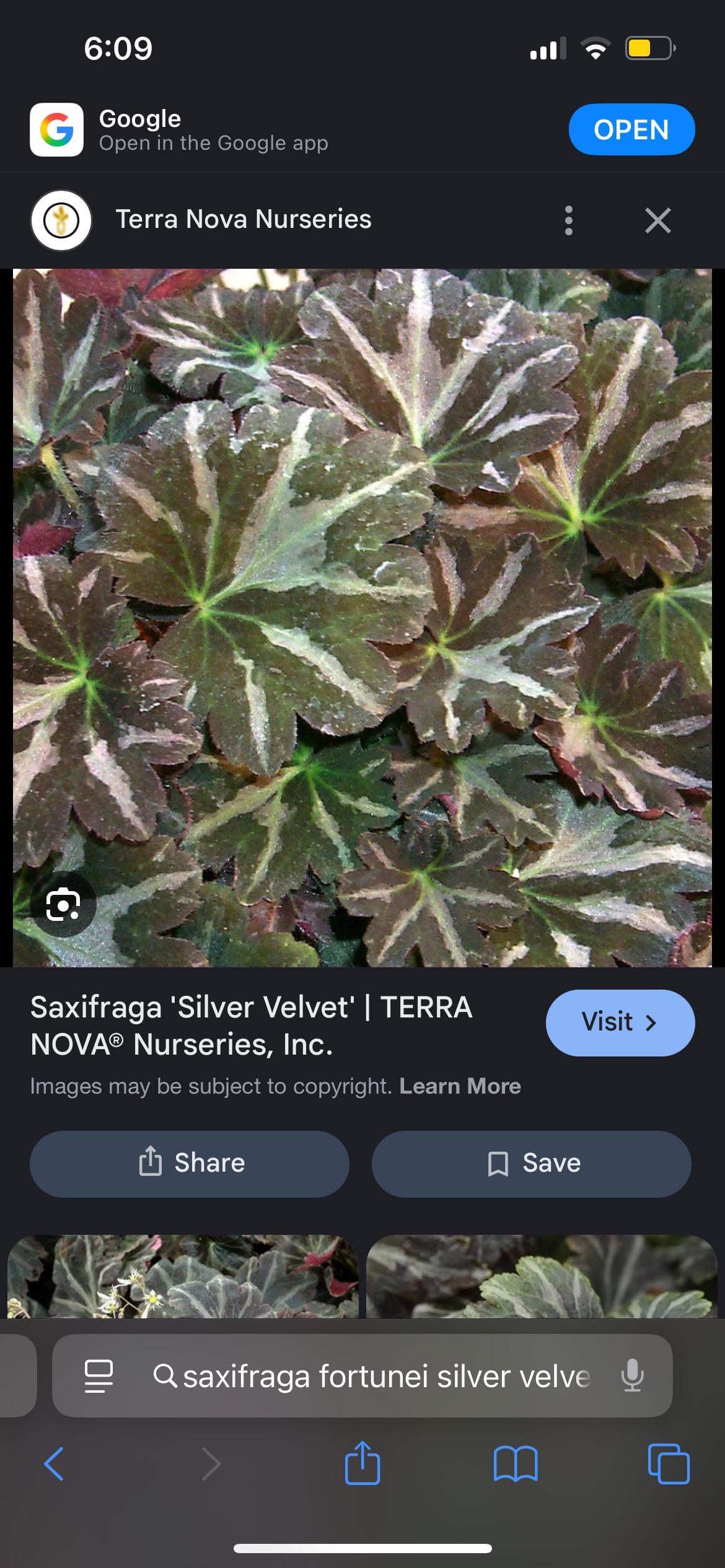Screen dimensions: 725x1568
Task: Open related image with green leaves
Action: (542, 1276)
